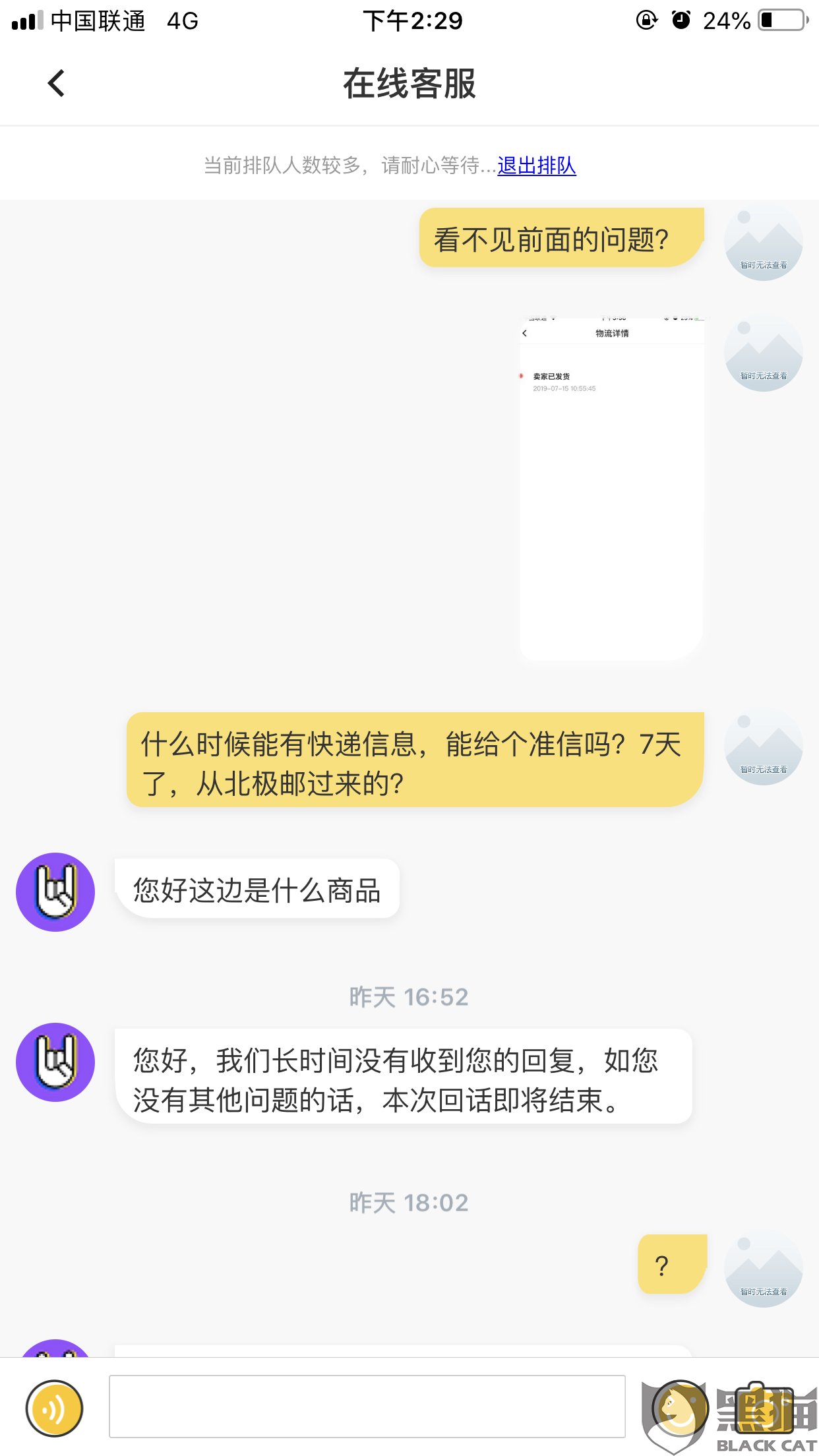Screen dimensions: 819x1456
Task: Tap the 退出排队 link to leave the queue
Action: 537,166
